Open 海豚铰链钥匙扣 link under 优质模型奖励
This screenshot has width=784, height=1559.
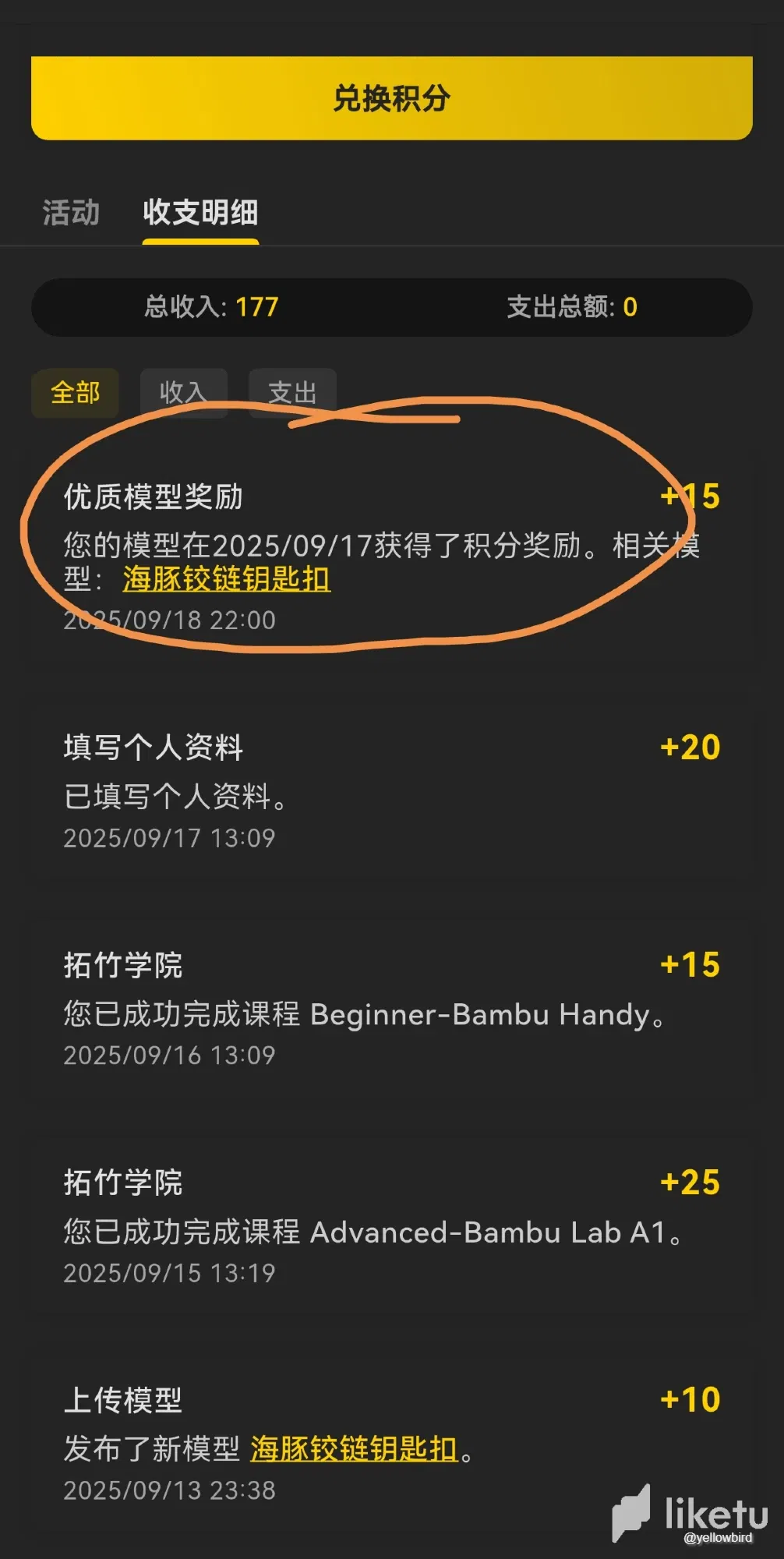click(x=226, y=578)
